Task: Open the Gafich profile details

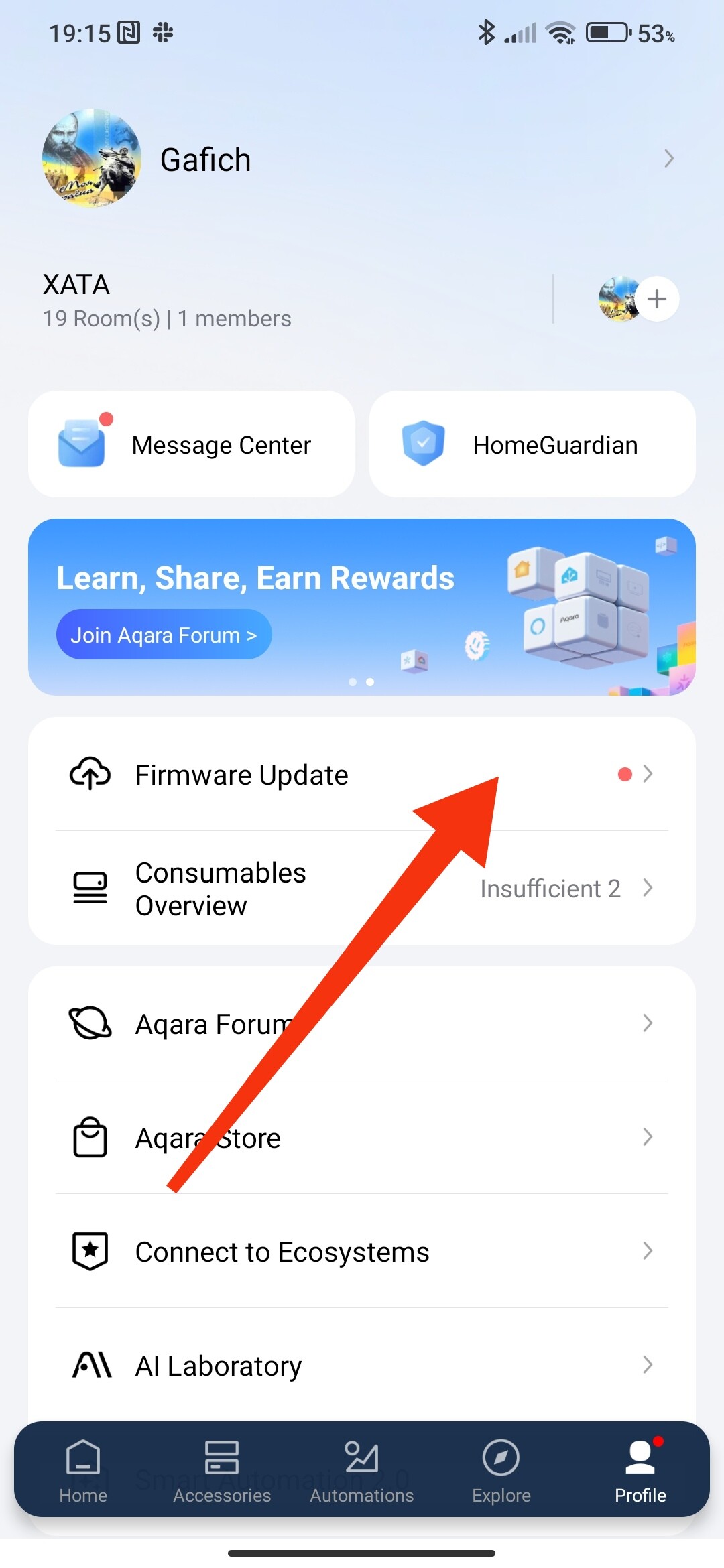Action: coord(362,159)
